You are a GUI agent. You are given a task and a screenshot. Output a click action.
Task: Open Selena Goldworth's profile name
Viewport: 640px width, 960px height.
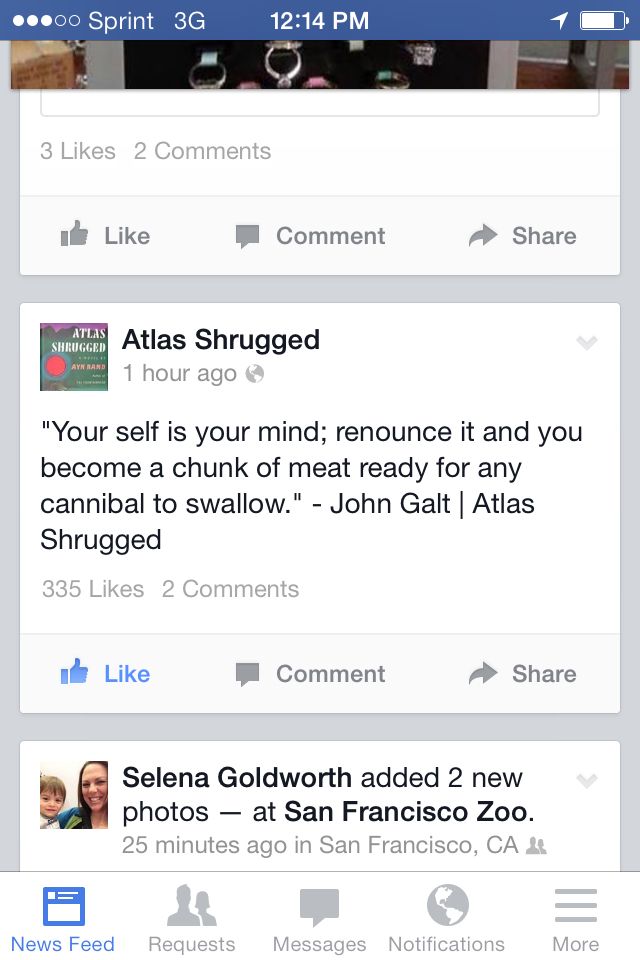[237, 778]
